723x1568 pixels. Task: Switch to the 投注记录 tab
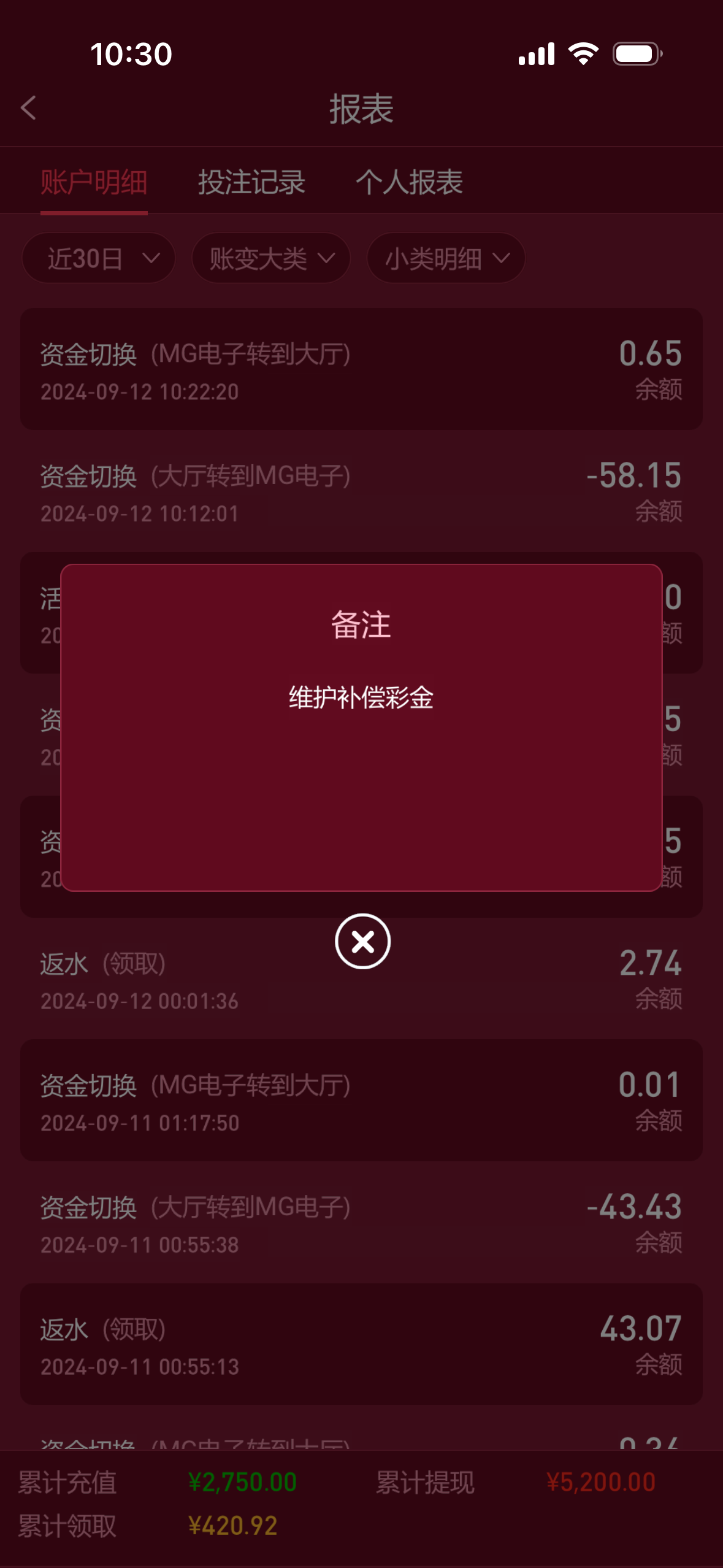251,182
